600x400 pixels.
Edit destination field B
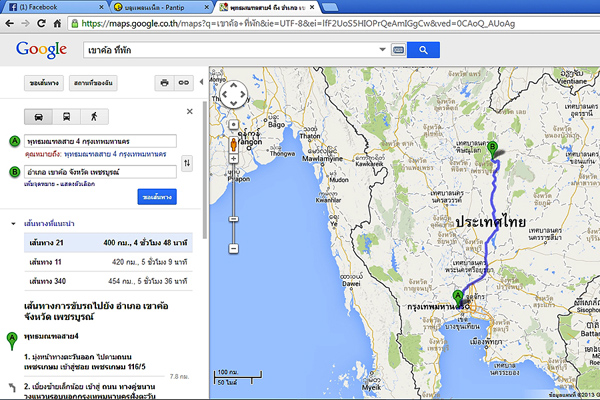click(99, 170)
